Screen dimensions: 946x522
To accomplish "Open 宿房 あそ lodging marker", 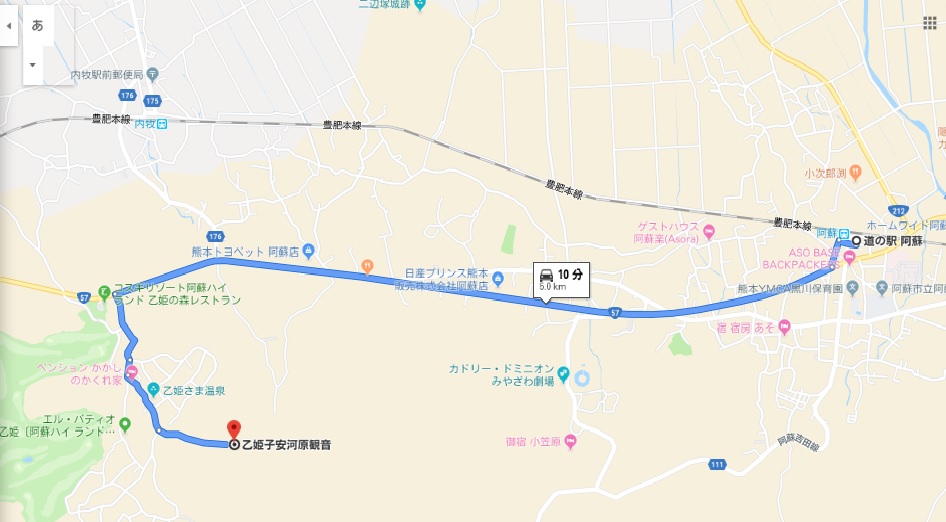I will tap(784, 326).
